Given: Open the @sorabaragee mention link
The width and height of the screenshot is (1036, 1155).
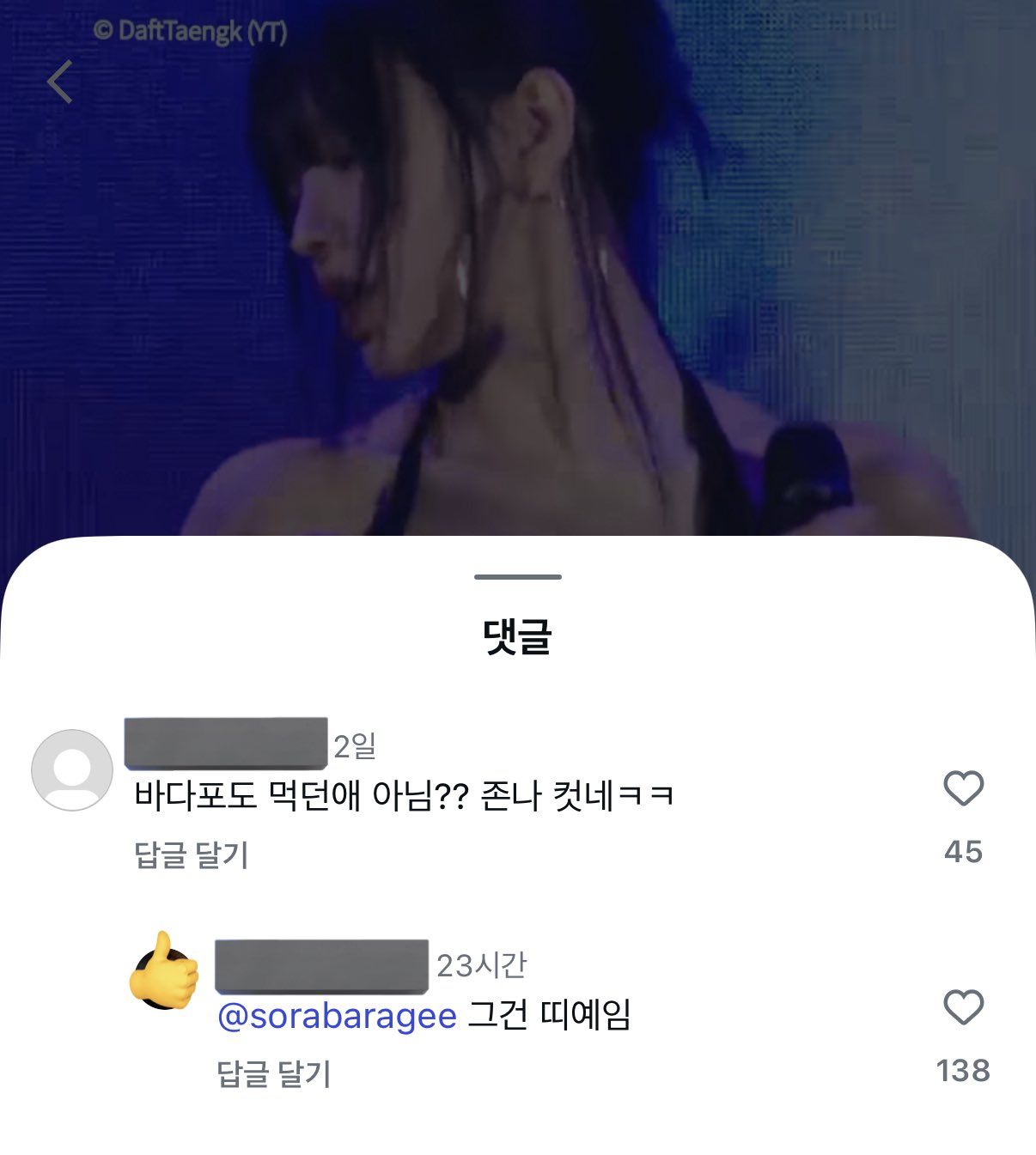Looking at the screenshot, I should [x=337, y=1017].
